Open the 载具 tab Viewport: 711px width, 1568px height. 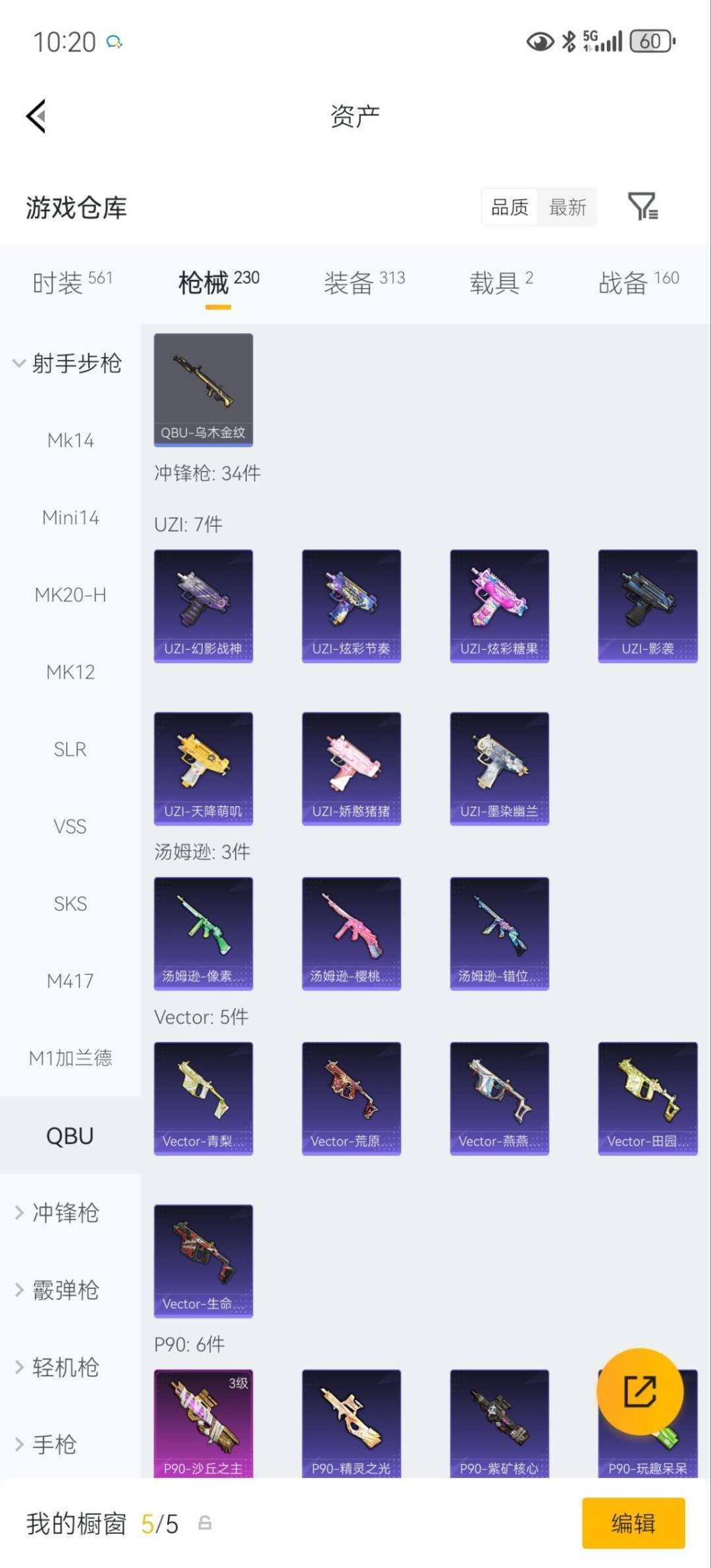(x=501, y=283)
